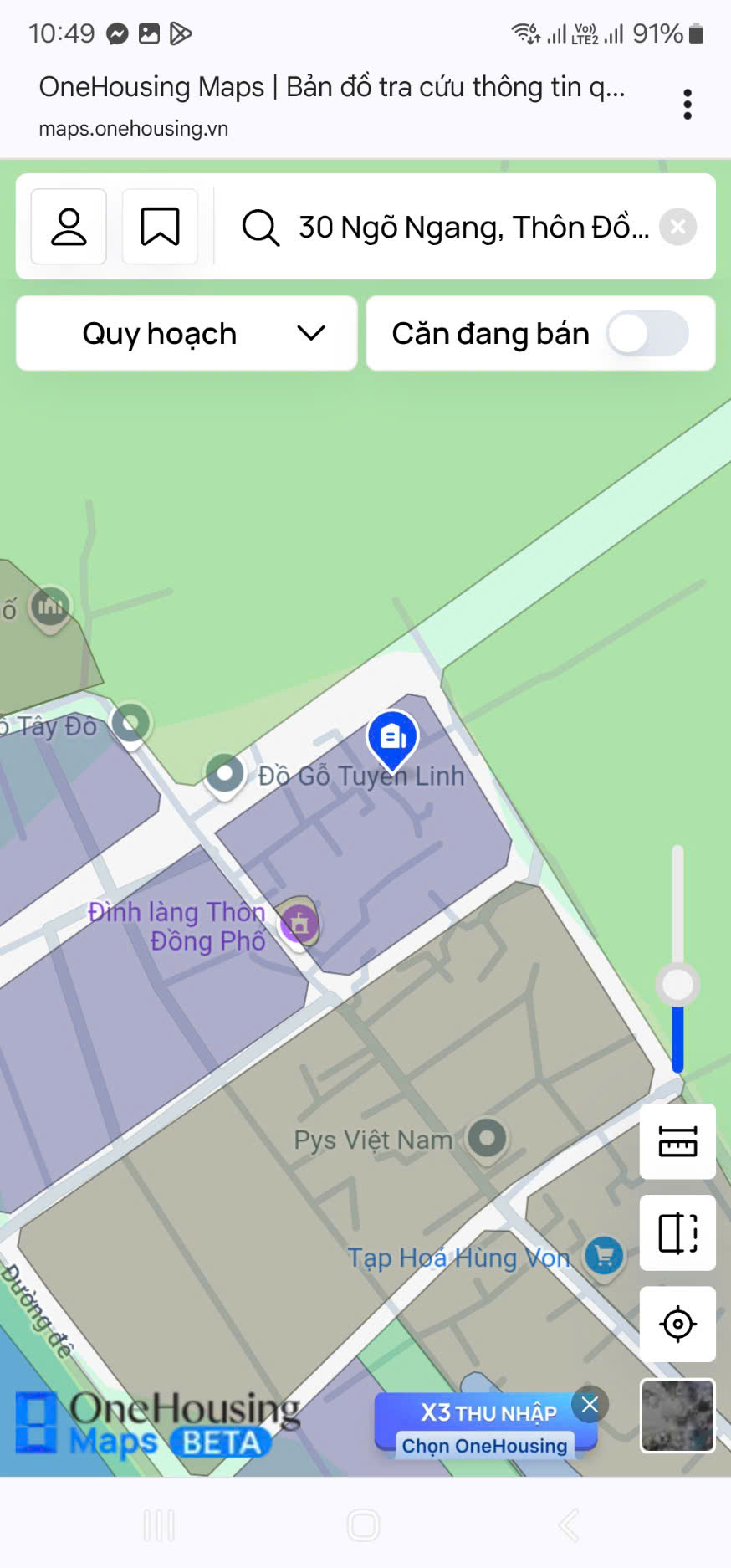Viewport: 731px width, 1568px height.
Task: Open the user account icon
Action: [69, 227]
